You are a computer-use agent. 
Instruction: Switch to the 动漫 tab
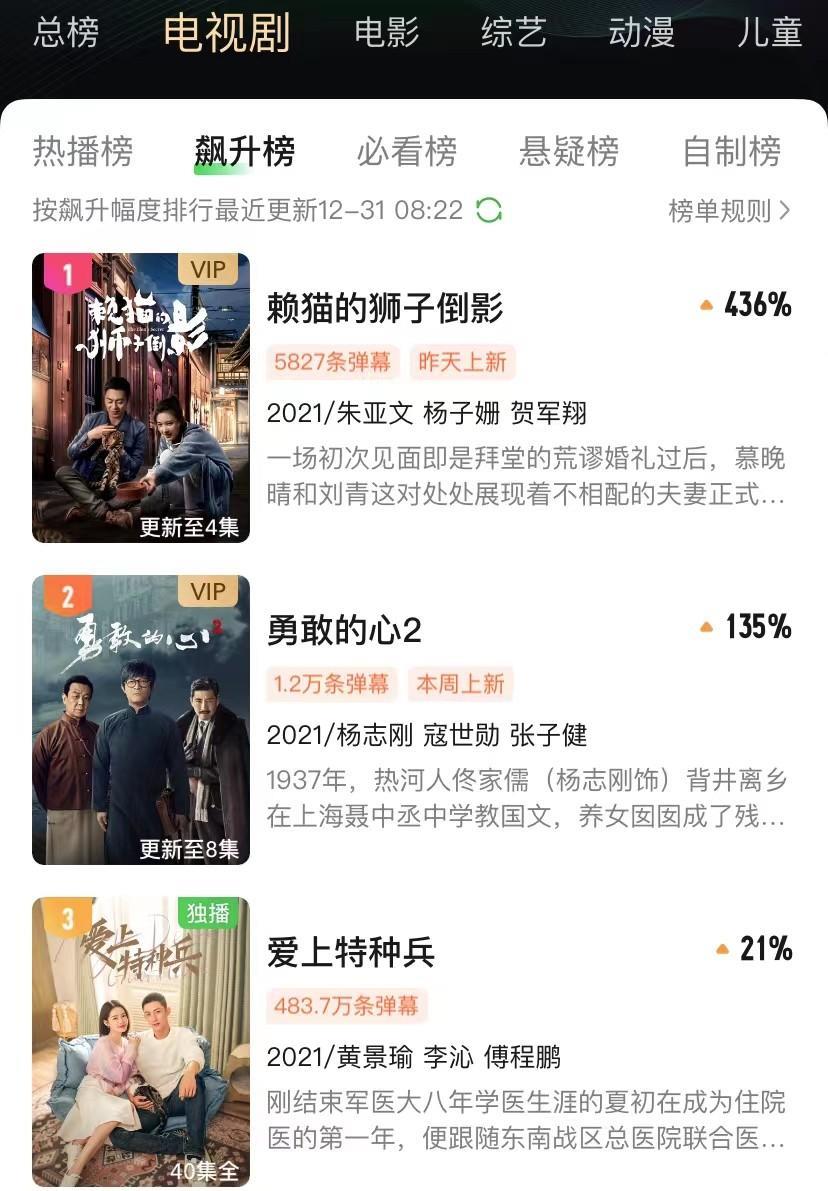641,32
